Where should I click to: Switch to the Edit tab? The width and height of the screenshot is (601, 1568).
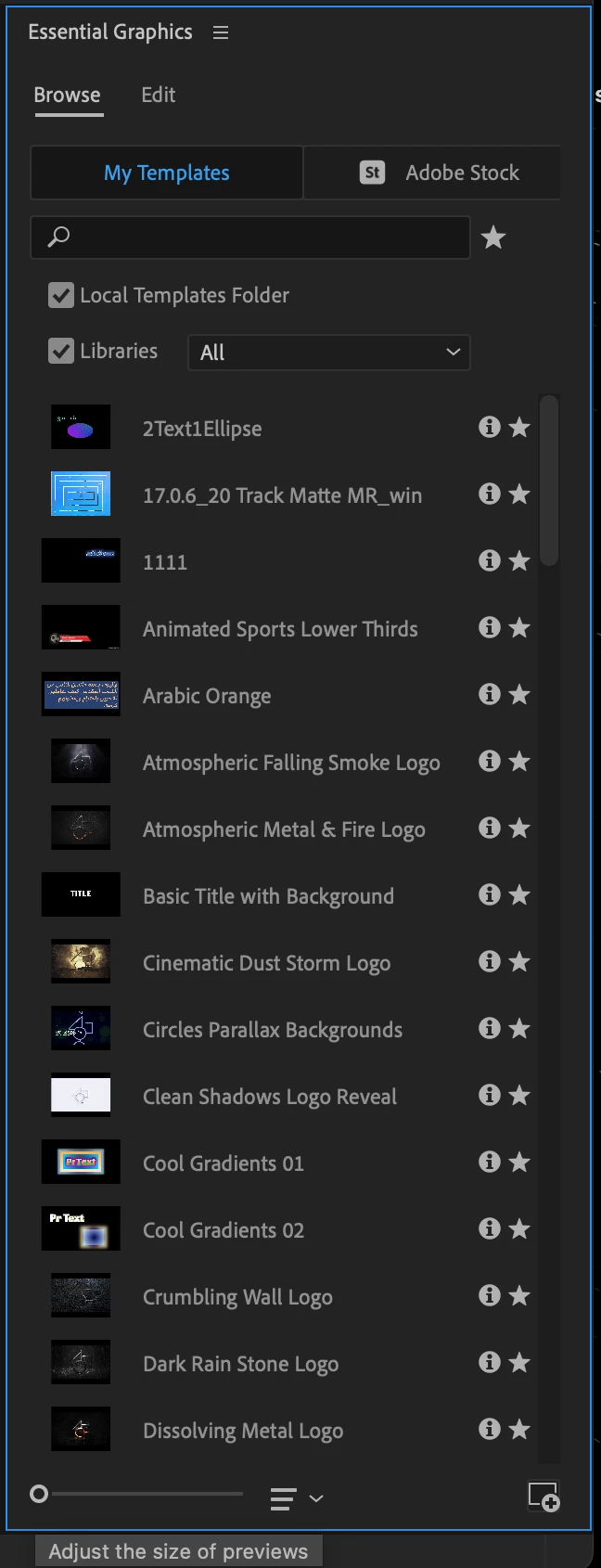point(158,95)
